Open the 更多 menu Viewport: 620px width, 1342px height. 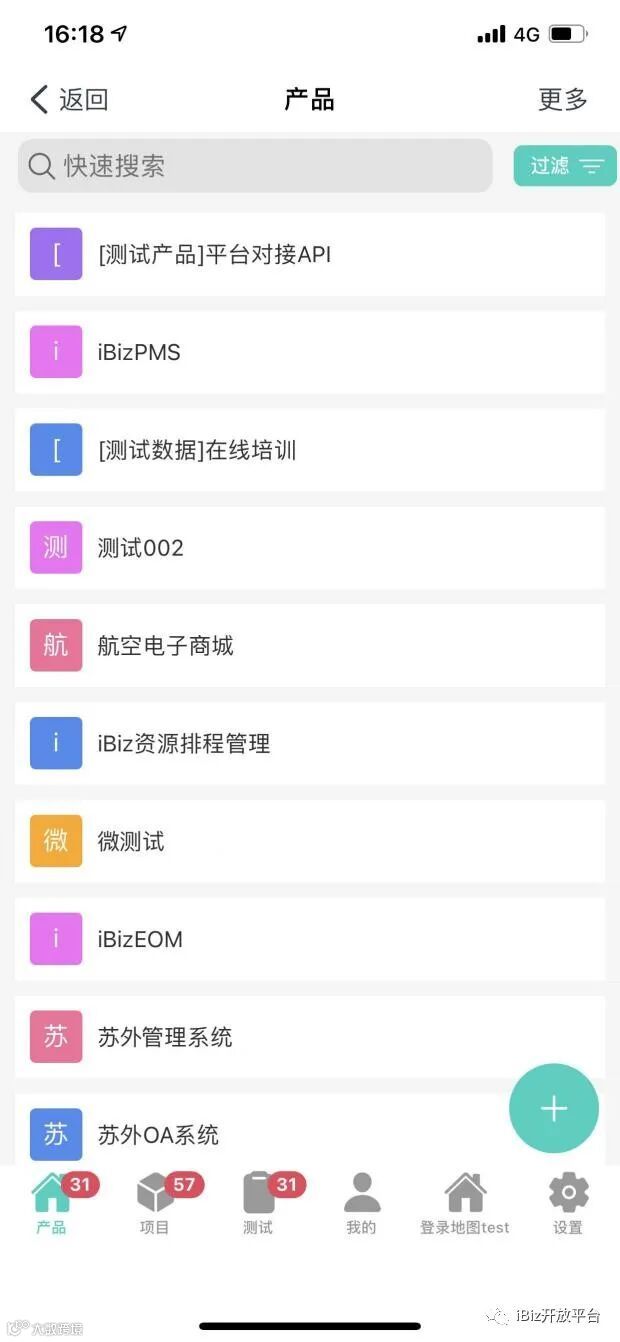point(562,99)
